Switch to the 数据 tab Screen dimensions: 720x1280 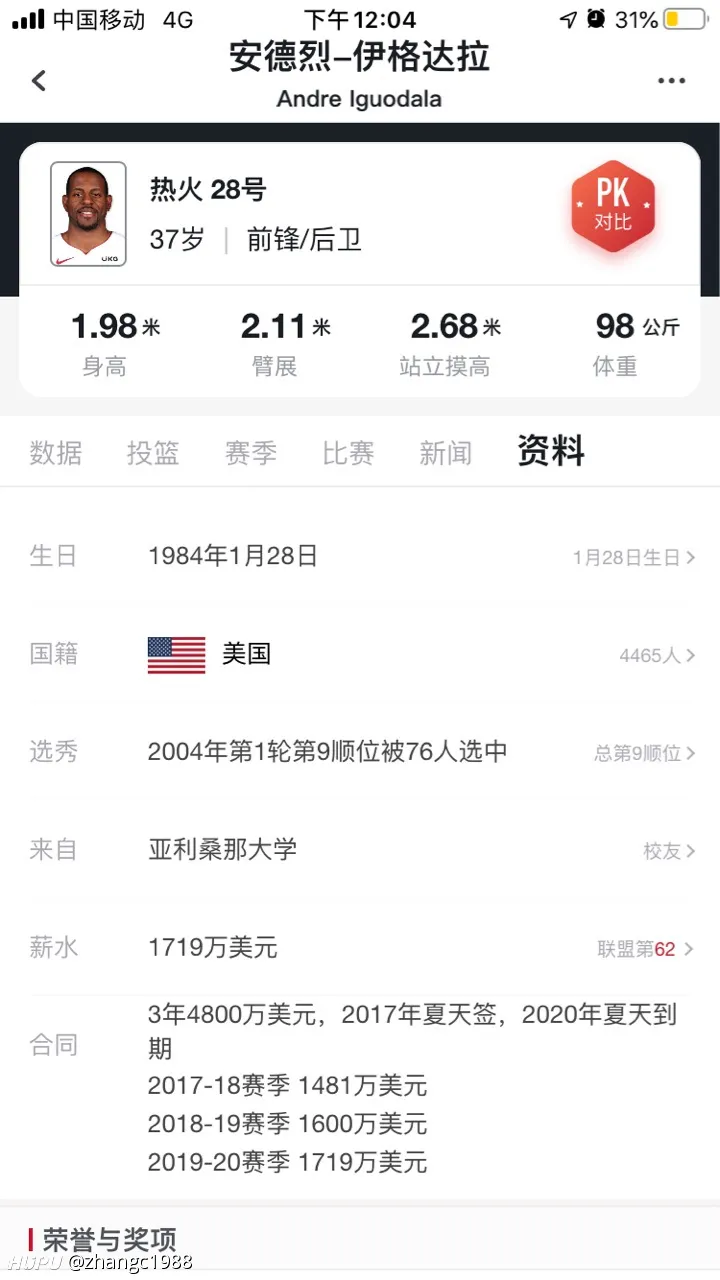click(56, 452)
